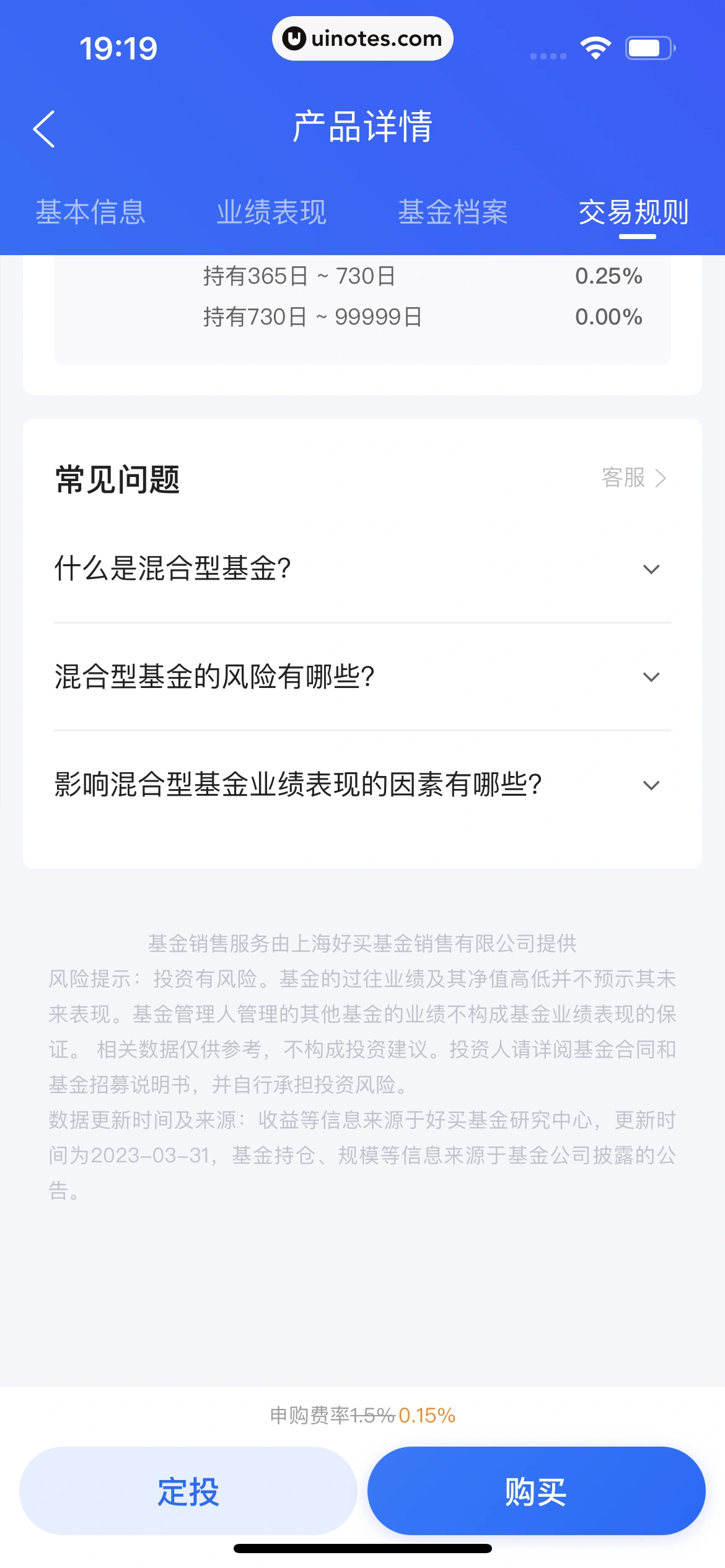Tap 购买 to buy the fund
725x1568 pixels.
point(536,1491)
